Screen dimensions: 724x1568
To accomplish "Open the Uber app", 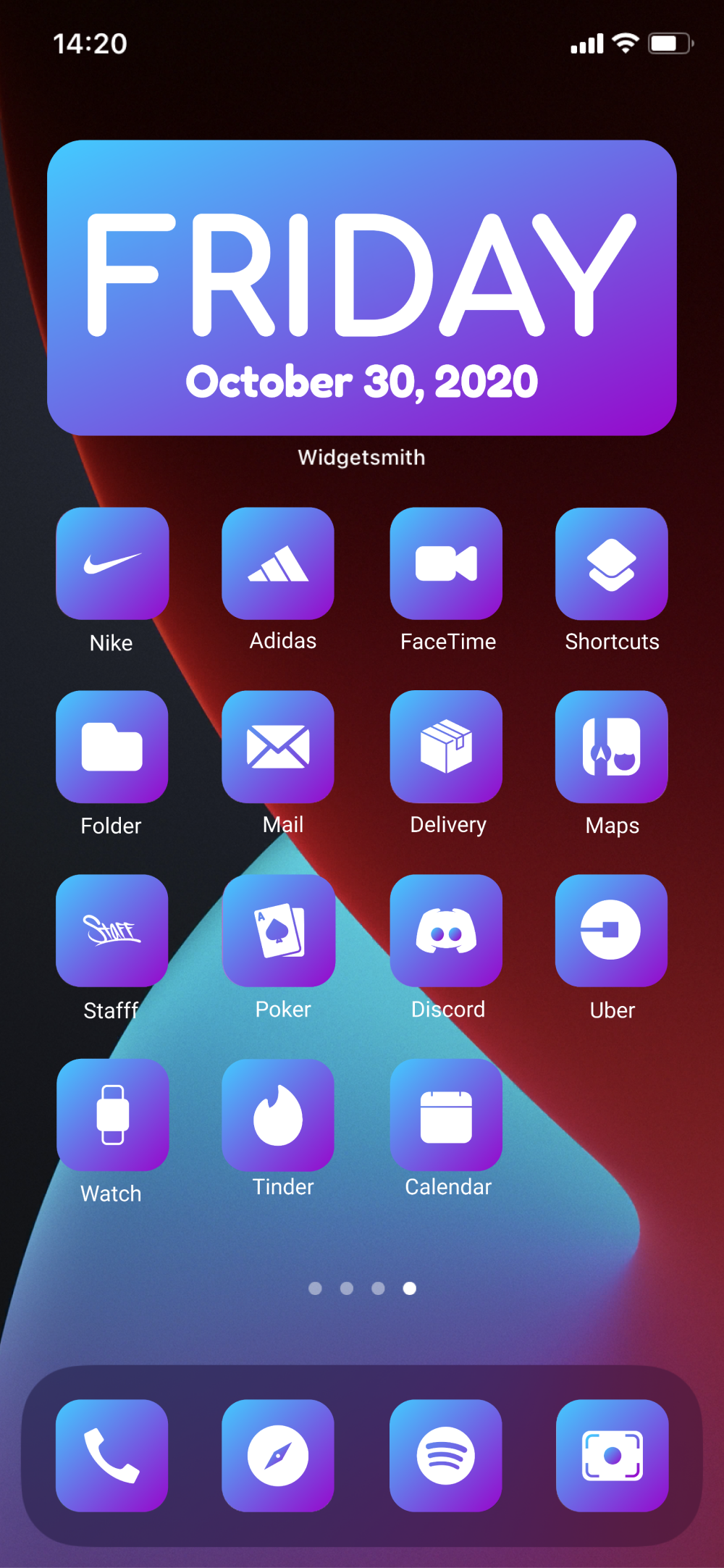I will pos(612,931).
